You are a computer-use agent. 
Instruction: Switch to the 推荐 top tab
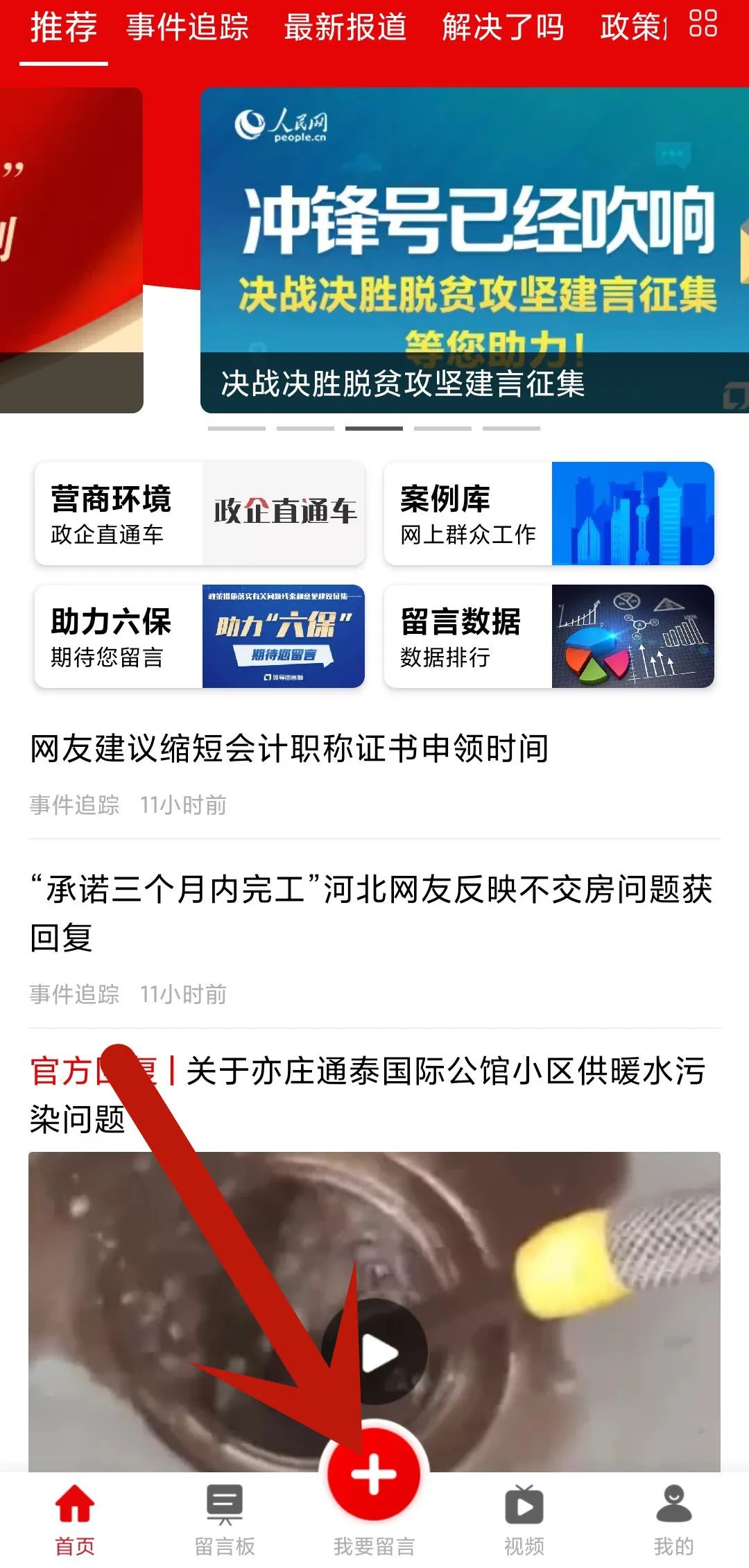[x=64, y=28]
